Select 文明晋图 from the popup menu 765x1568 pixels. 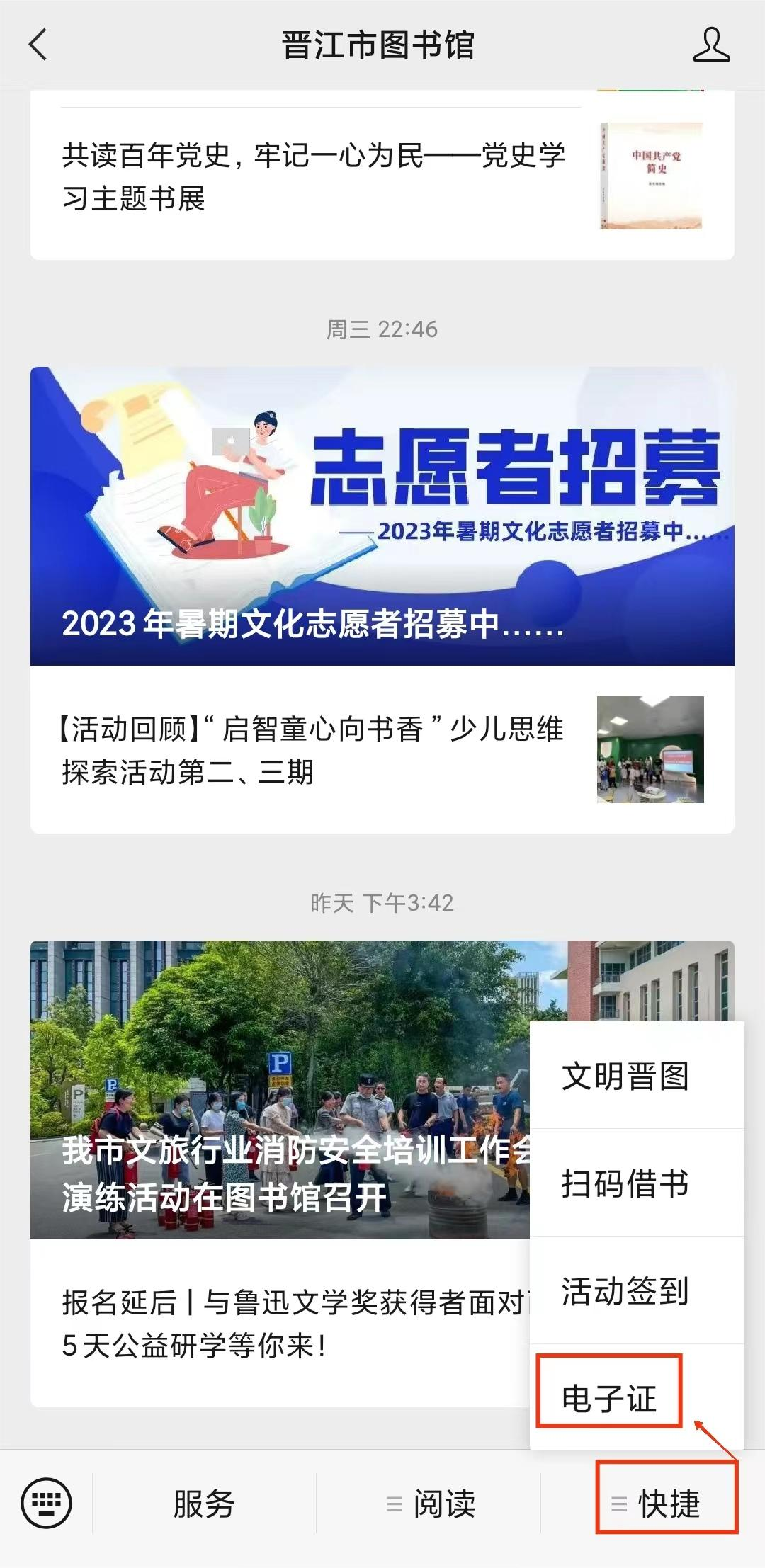[x=625, y=1076]
